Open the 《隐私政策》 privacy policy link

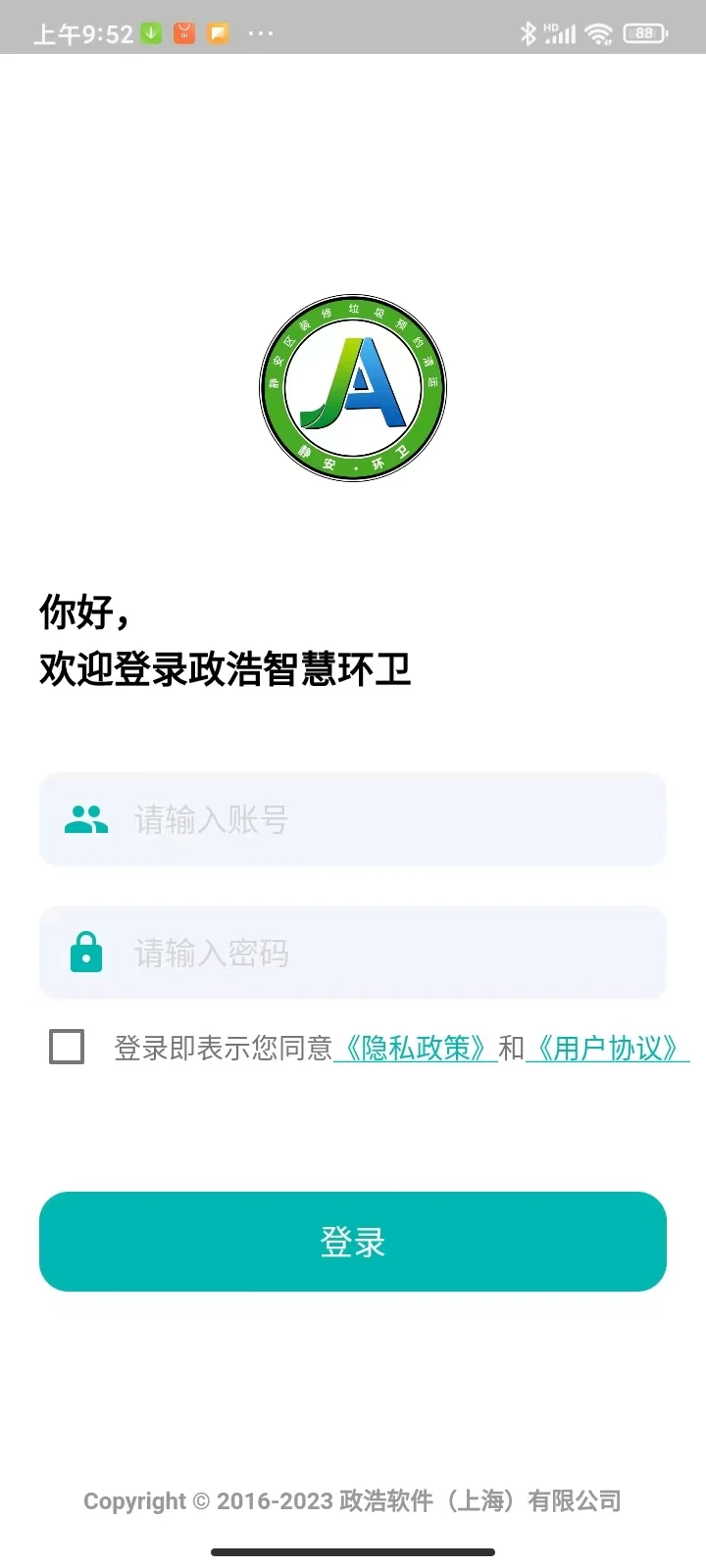(416, 1047)
